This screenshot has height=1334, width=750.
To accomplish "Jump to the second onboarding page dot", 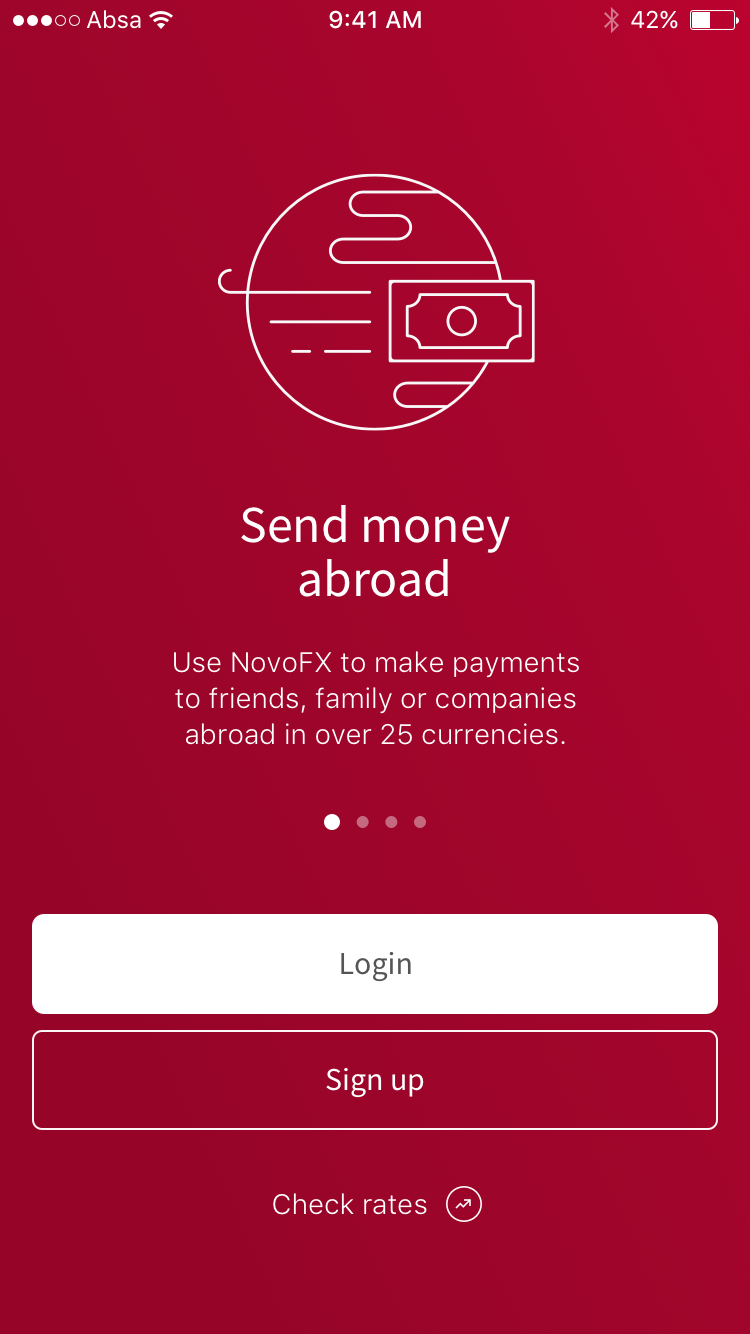I will coord(363,822).
